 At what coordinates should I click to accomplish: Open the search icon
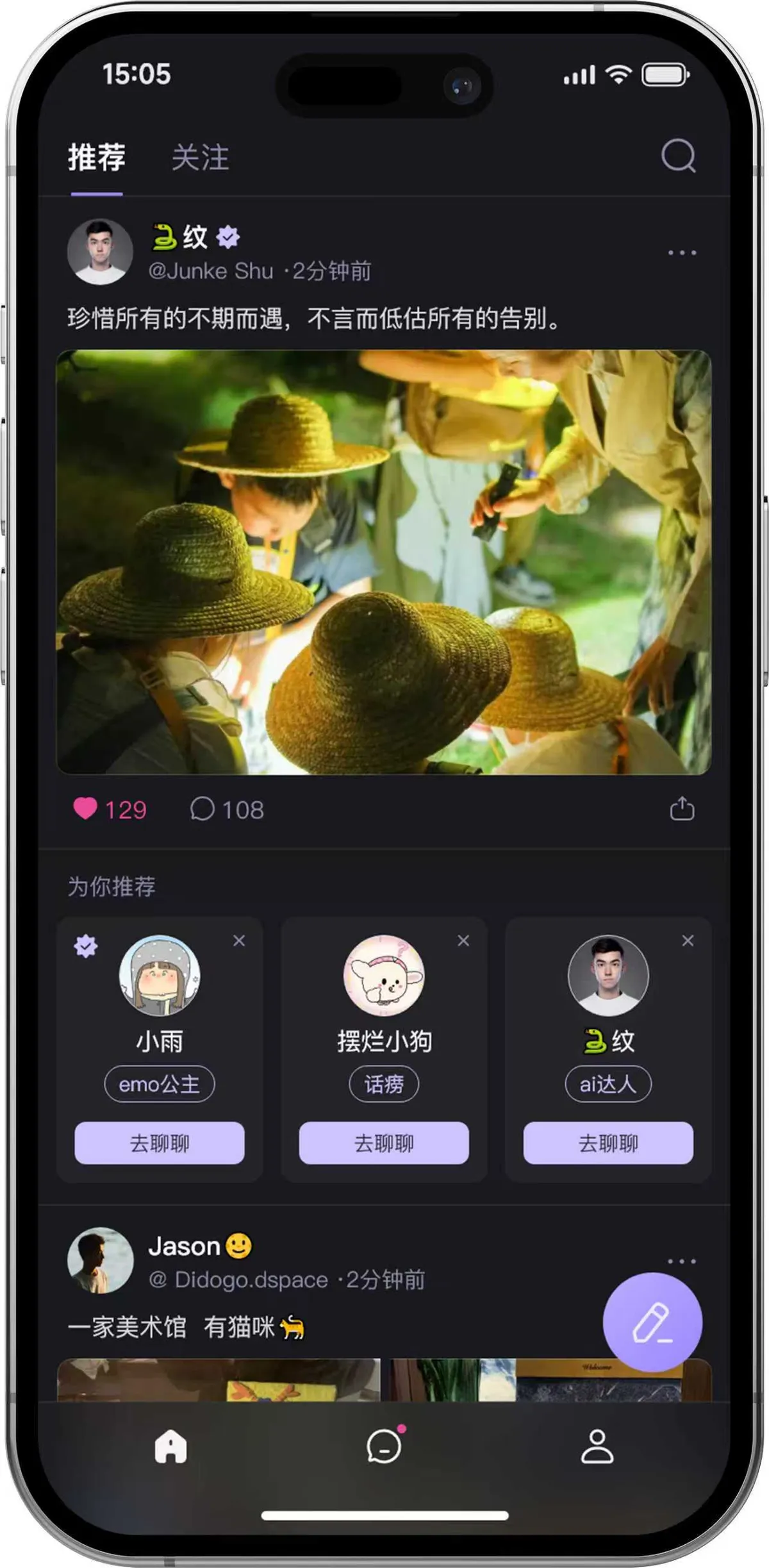pos(678,156)
